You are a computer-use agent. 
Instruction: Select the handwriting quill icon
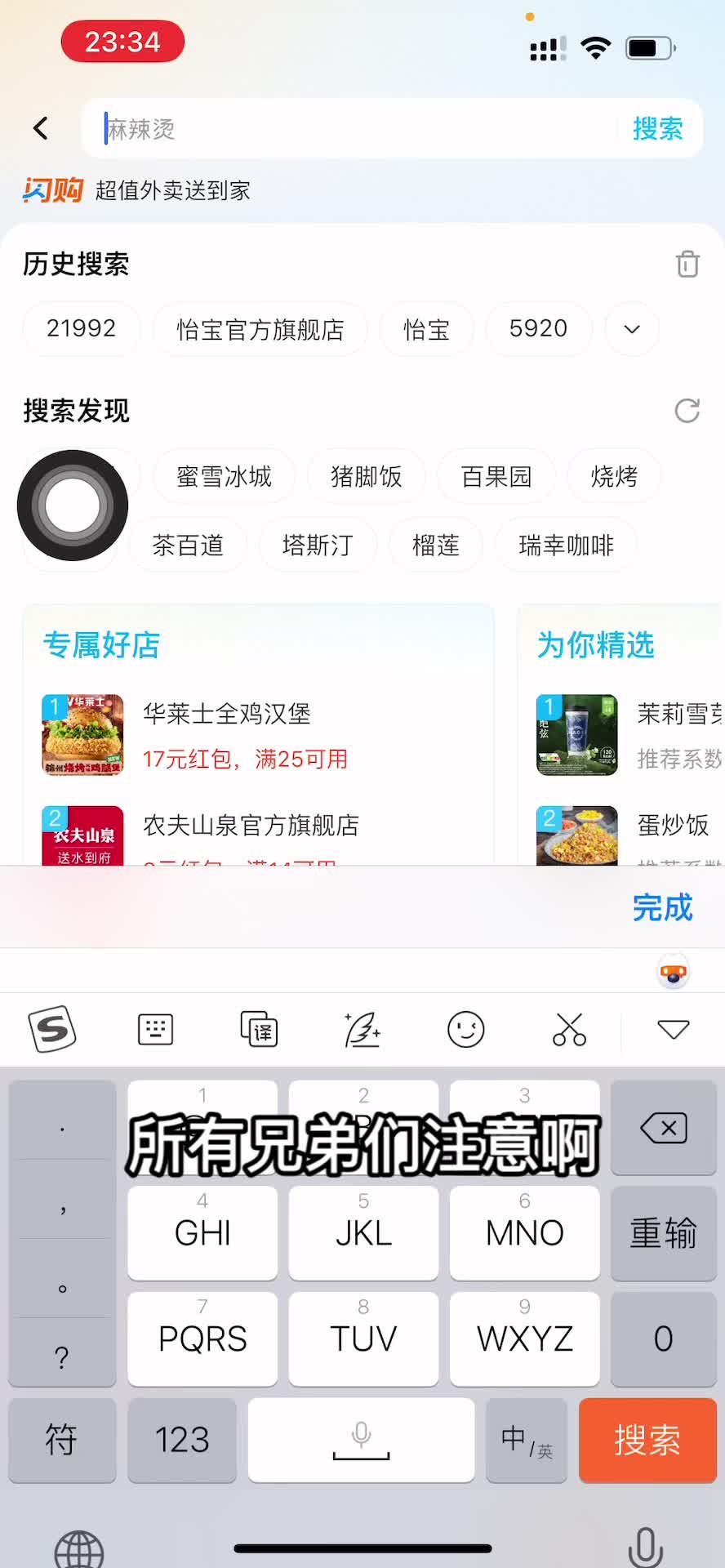coord(362,1029)
